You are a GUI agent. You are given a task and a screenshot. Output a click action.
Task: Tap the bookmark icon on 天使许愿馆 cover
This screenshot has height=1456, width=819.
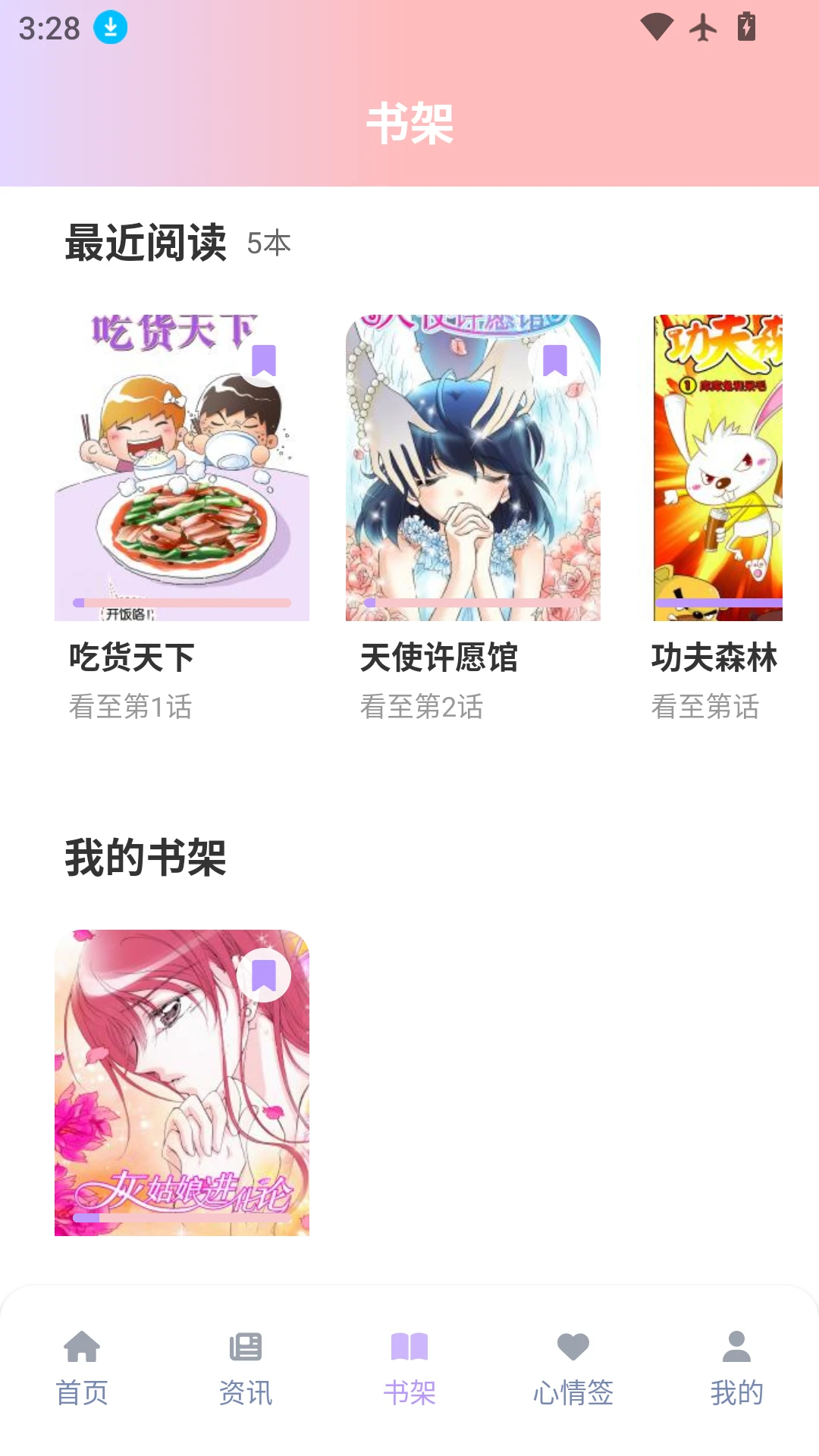557,362
